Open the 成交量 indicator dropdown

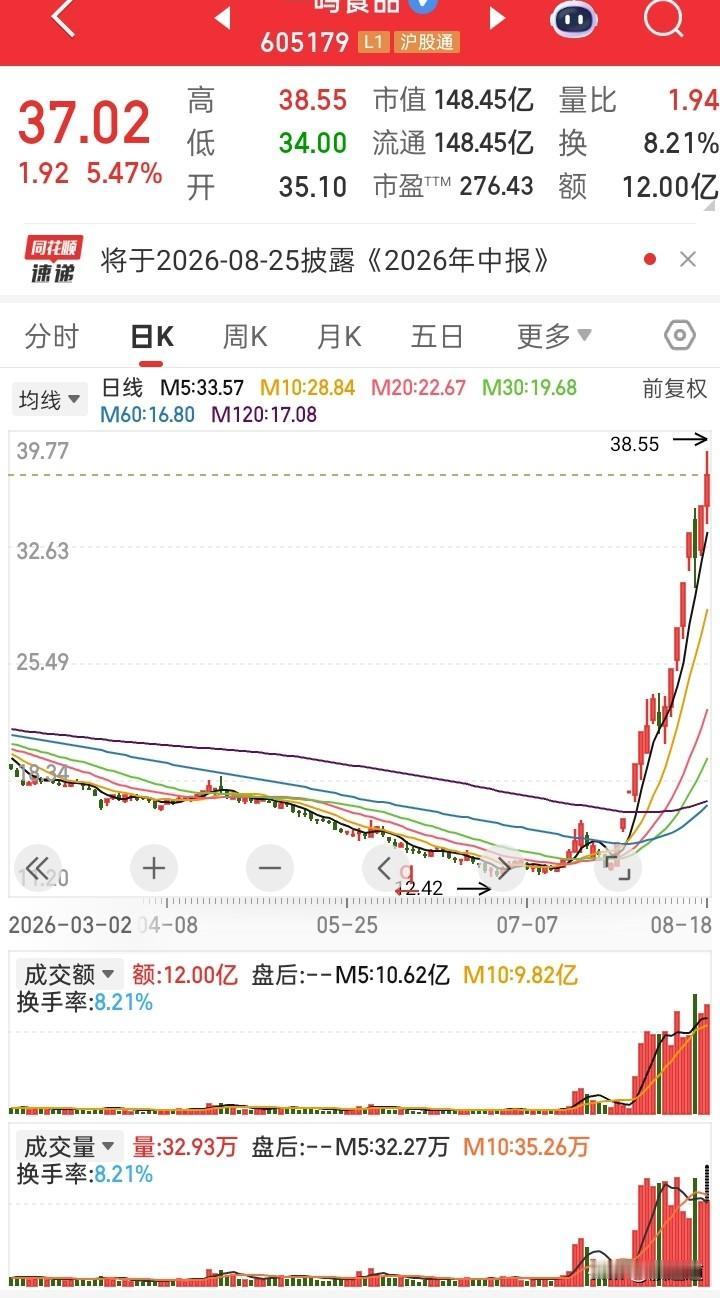[x=68, y=1146]
